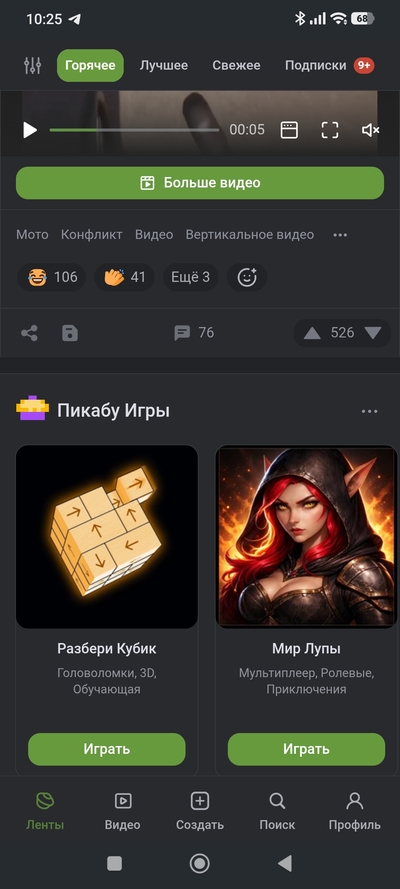400x889 pixels.
Task: Show the Ещё 3 reactions
Action: (190, 277)
